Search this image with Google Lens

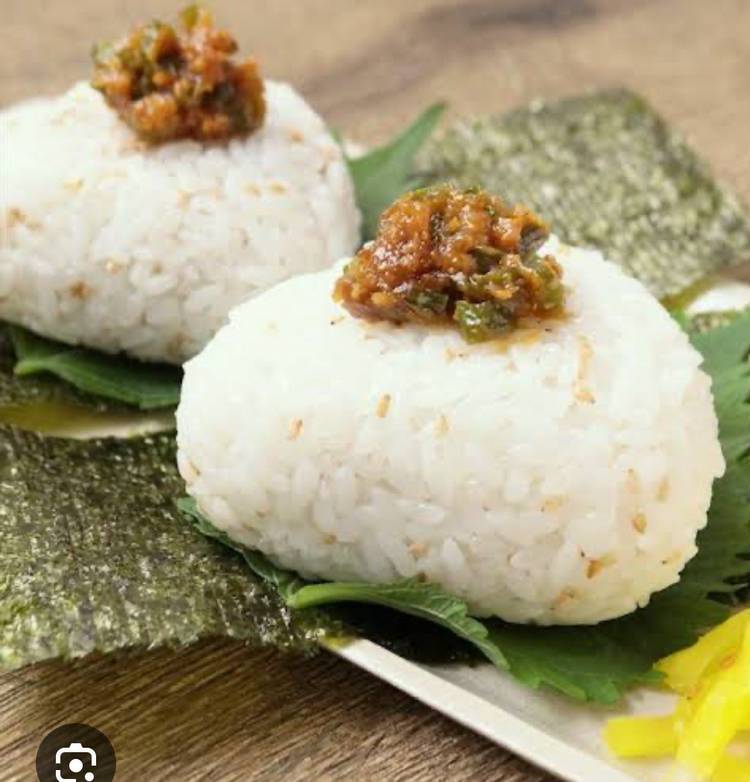pyautogui.click(x=75, y=762)
